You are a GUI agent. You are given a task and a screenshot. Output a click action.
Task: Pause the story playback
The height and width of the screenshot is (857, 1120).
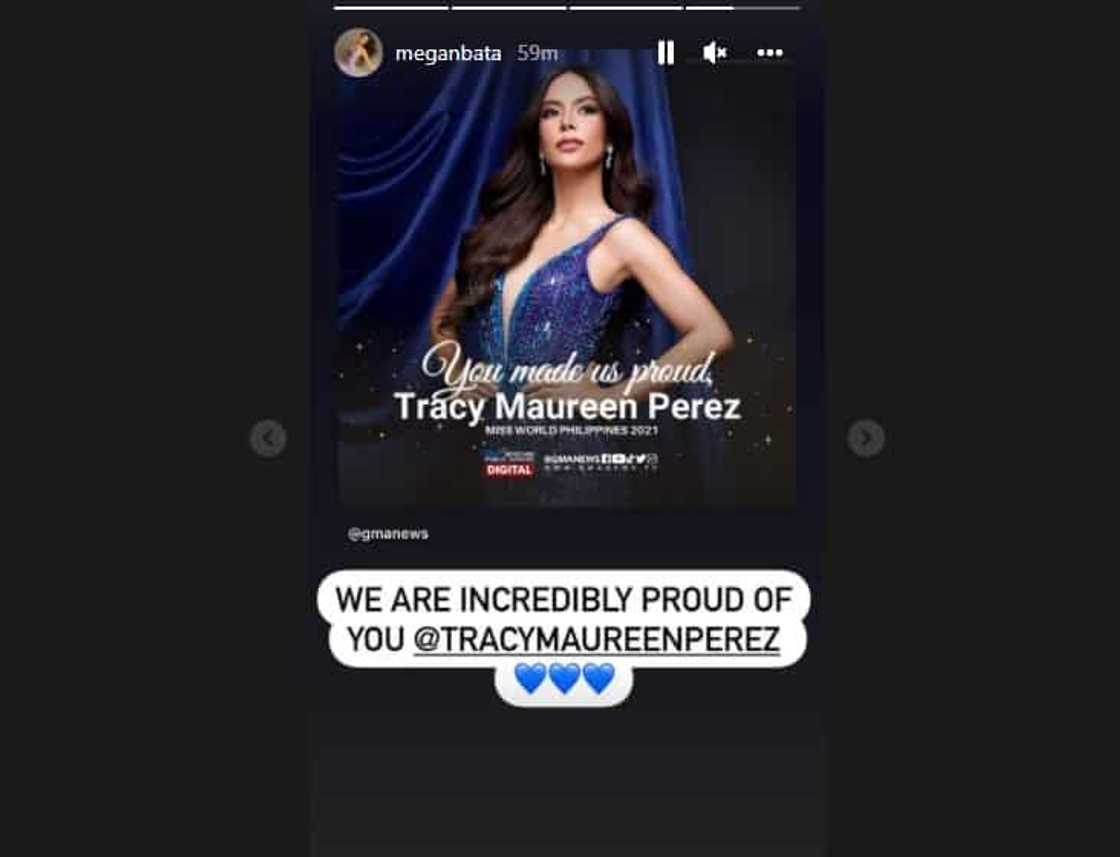pyautogui.click(x=665, y=53)
